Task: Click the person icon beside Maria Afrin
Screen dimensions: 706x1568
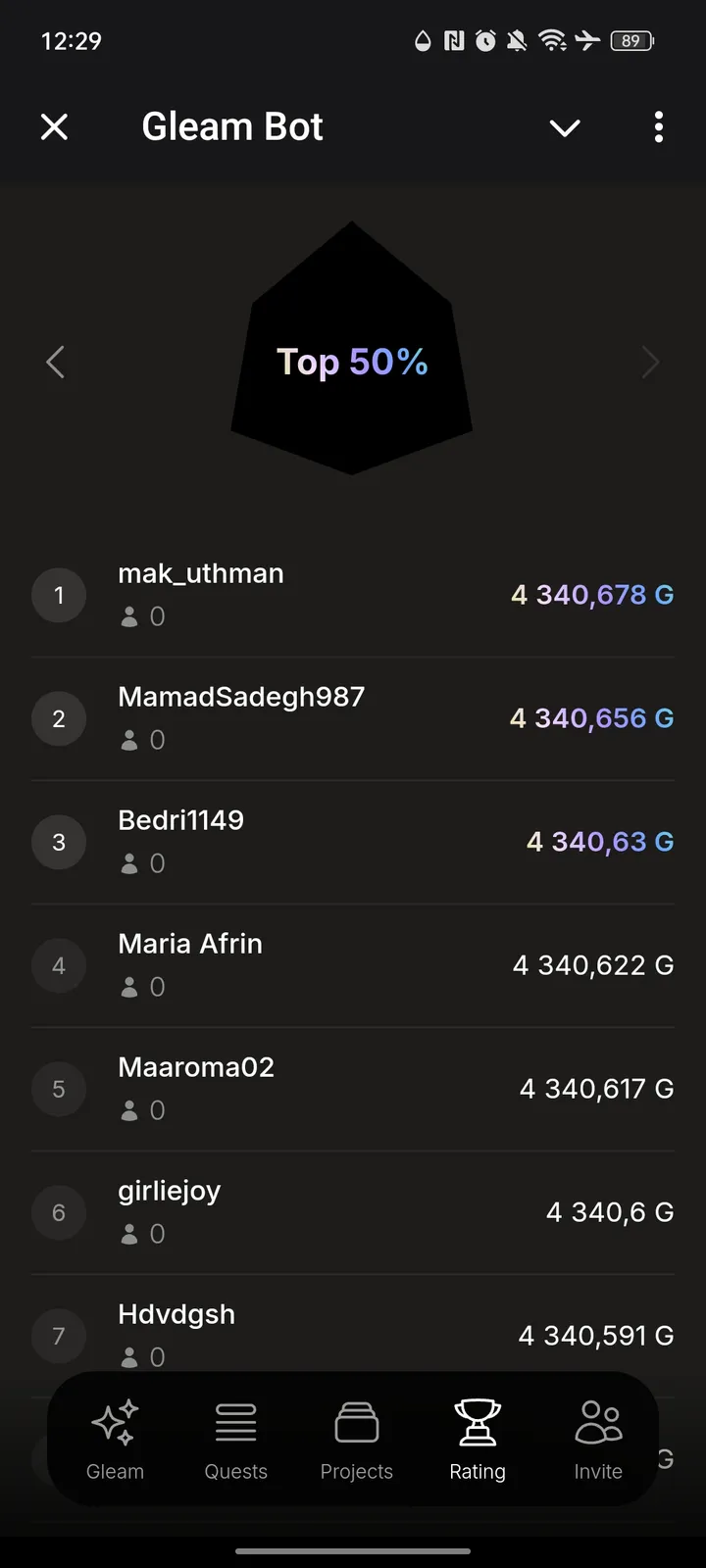Action: (128, 987)
